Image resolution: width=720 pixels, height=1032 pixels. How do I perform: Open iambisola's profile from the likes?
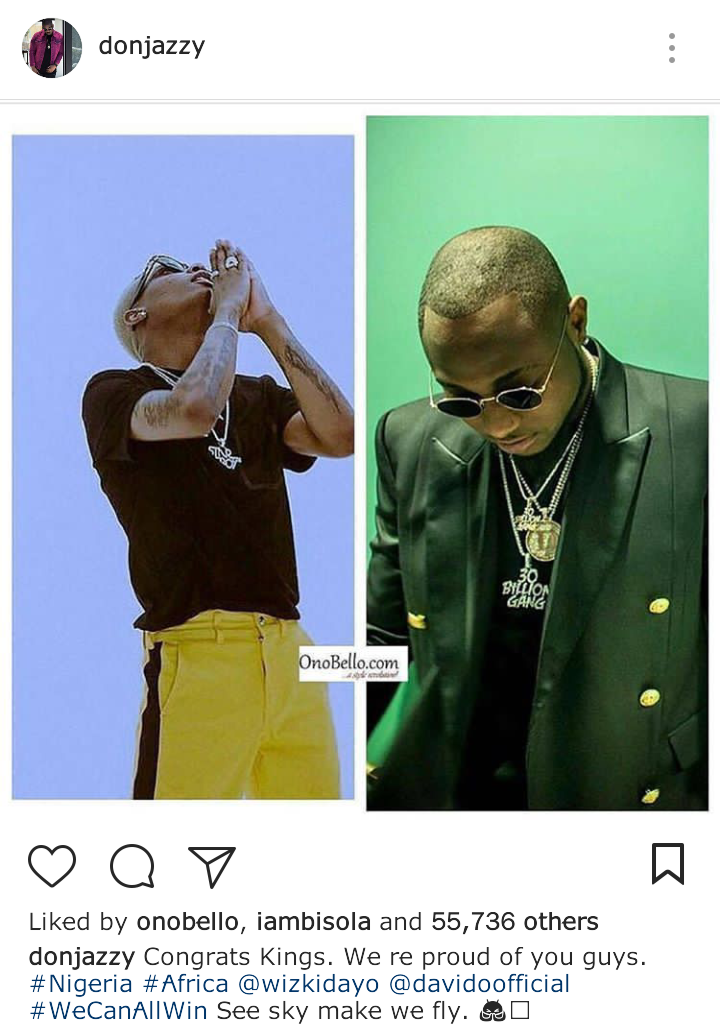pos(317,922)
